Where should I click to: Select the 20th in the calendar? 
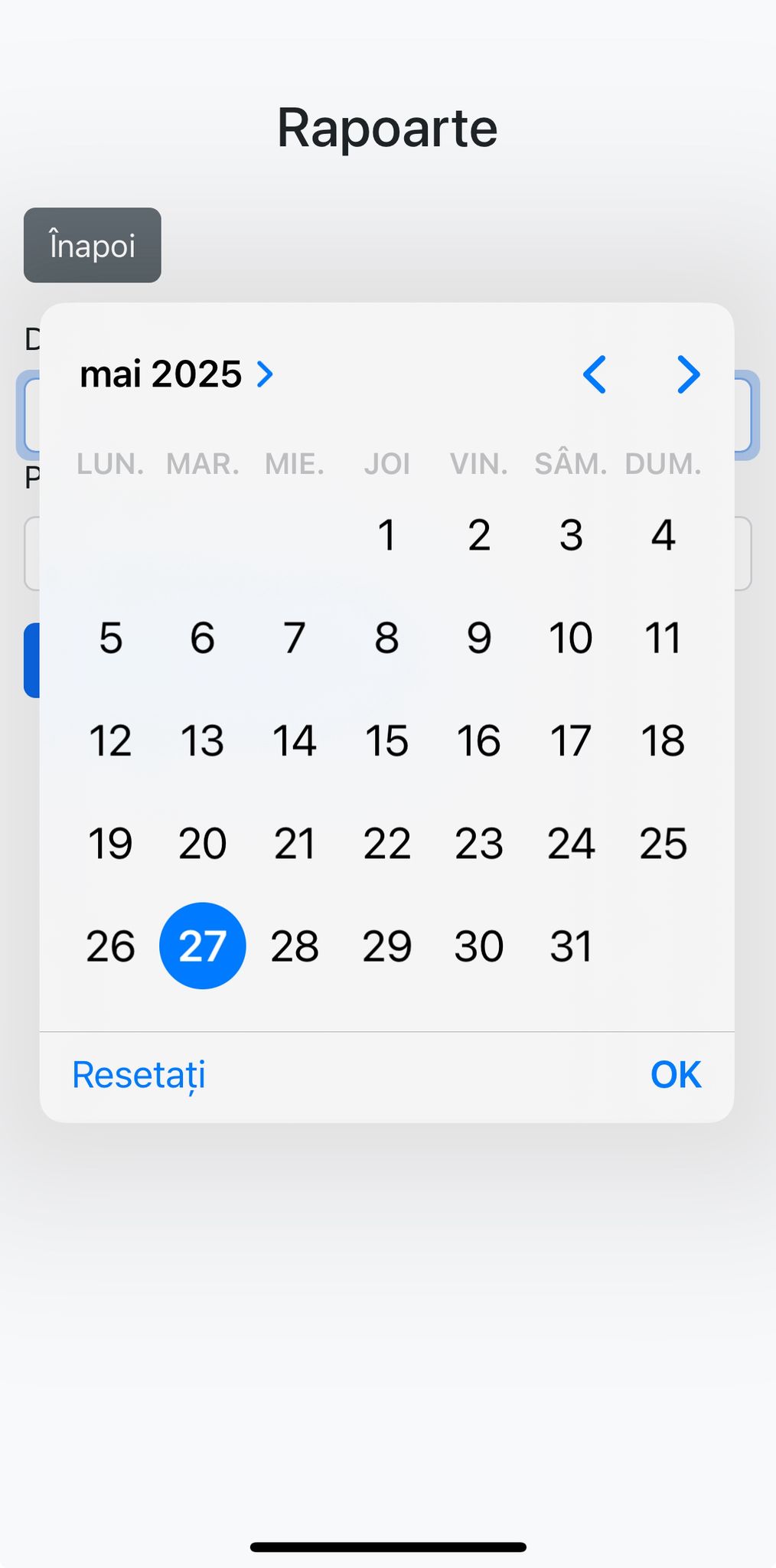pos(203,844)
